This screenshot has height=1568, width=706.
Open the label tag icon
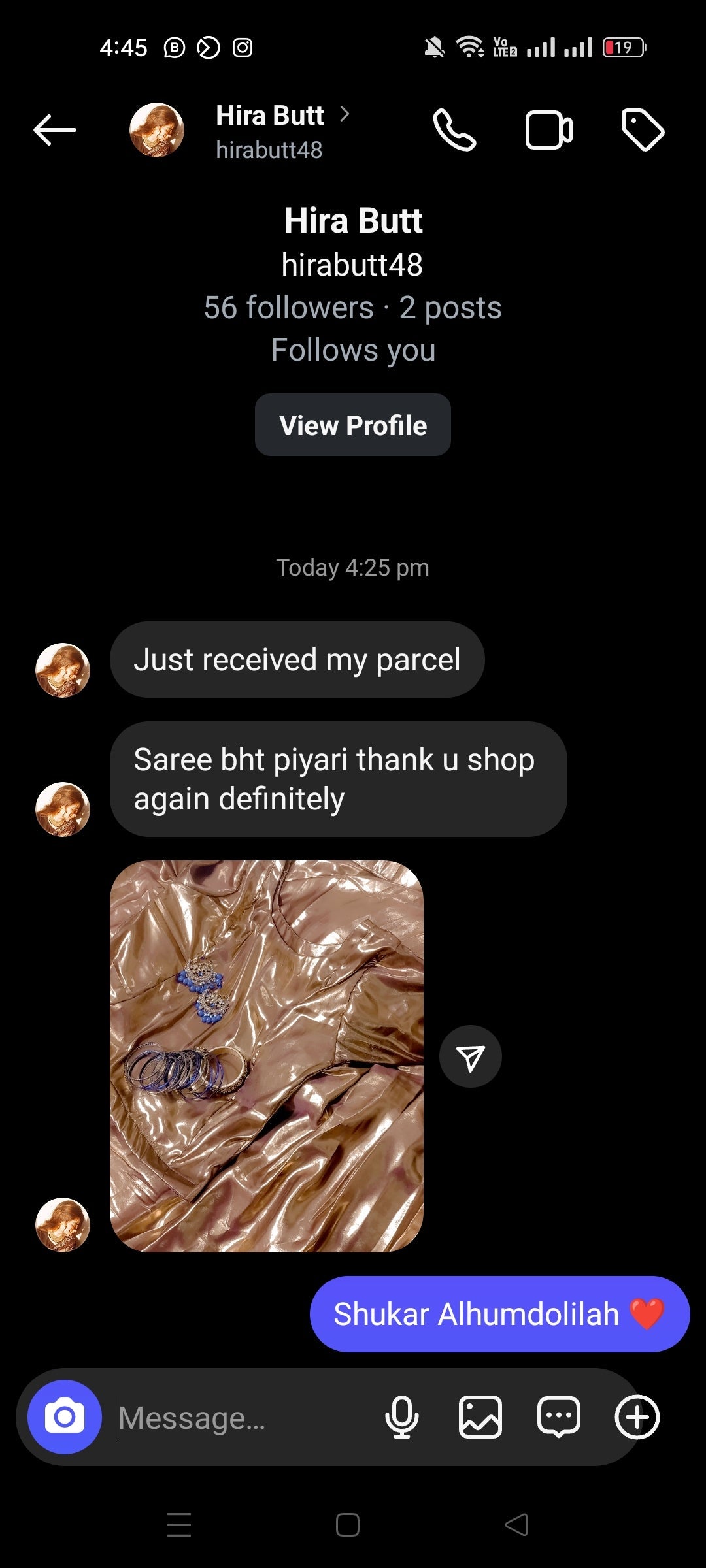coord(642,131)
